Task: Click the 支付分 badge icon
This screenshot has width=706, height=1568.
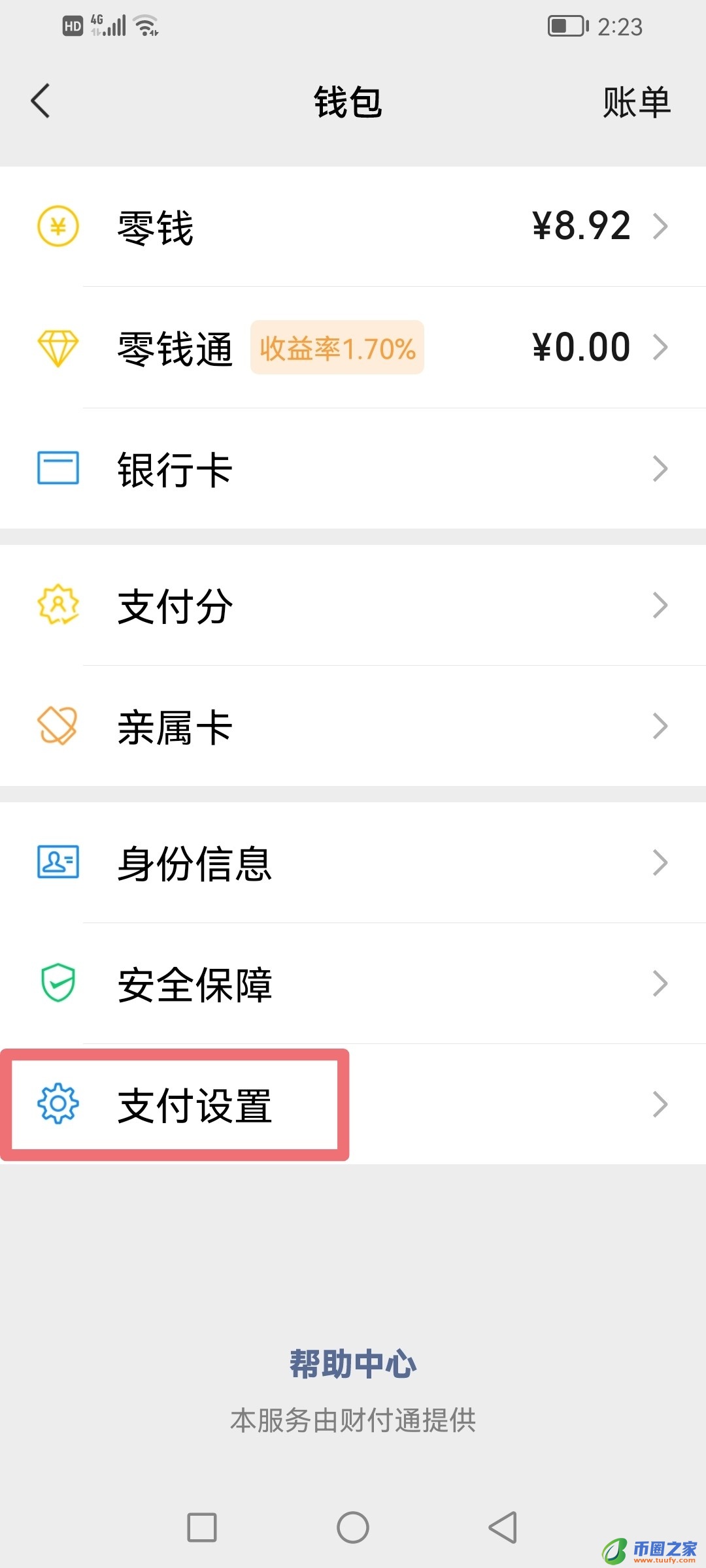Action: (x=58, y=606)
